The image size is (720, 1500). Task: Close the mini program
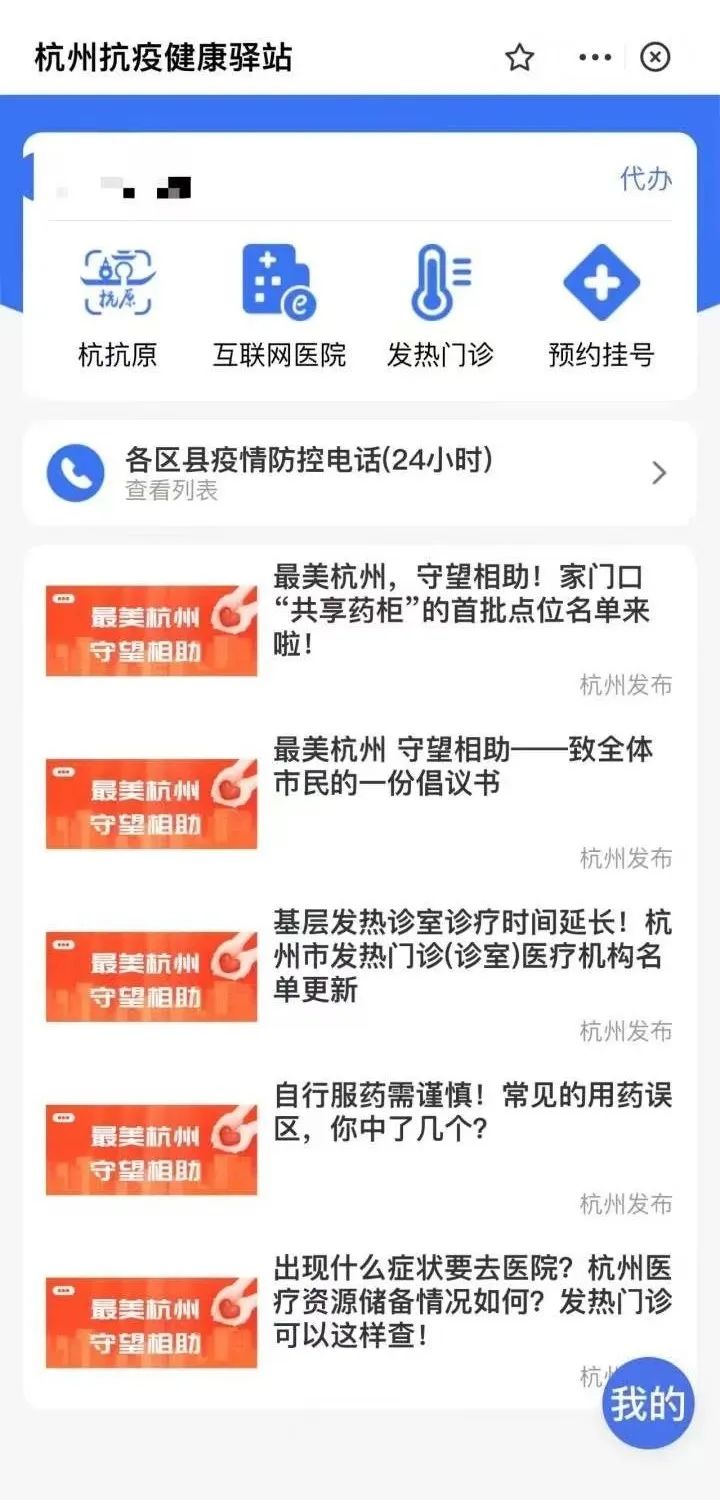(655, 58)
